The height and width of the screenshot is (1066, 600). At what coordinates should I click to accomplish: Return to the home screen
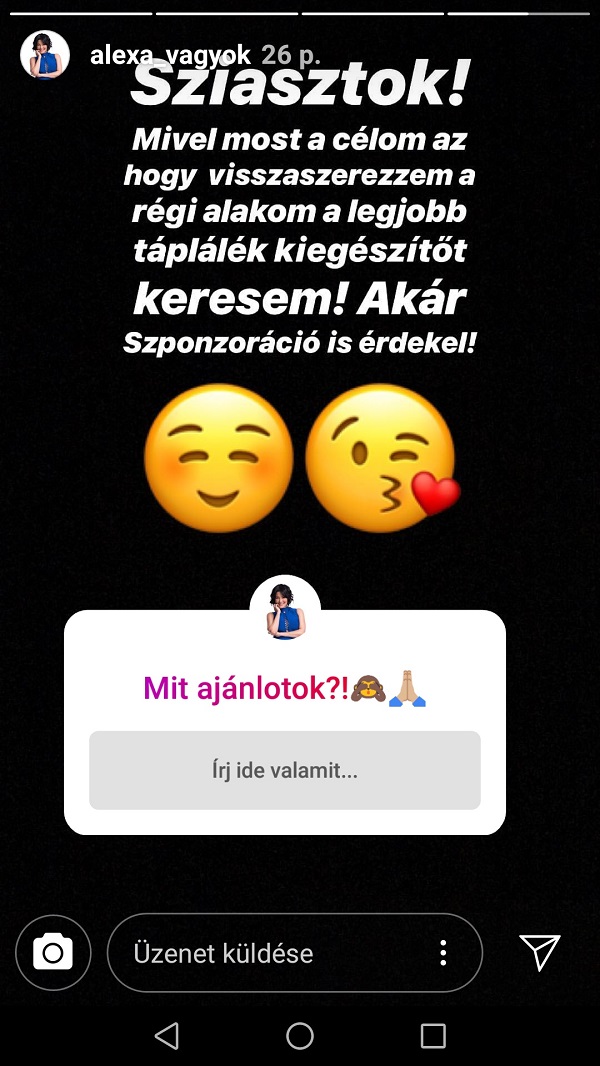(x=300, y=1035)
